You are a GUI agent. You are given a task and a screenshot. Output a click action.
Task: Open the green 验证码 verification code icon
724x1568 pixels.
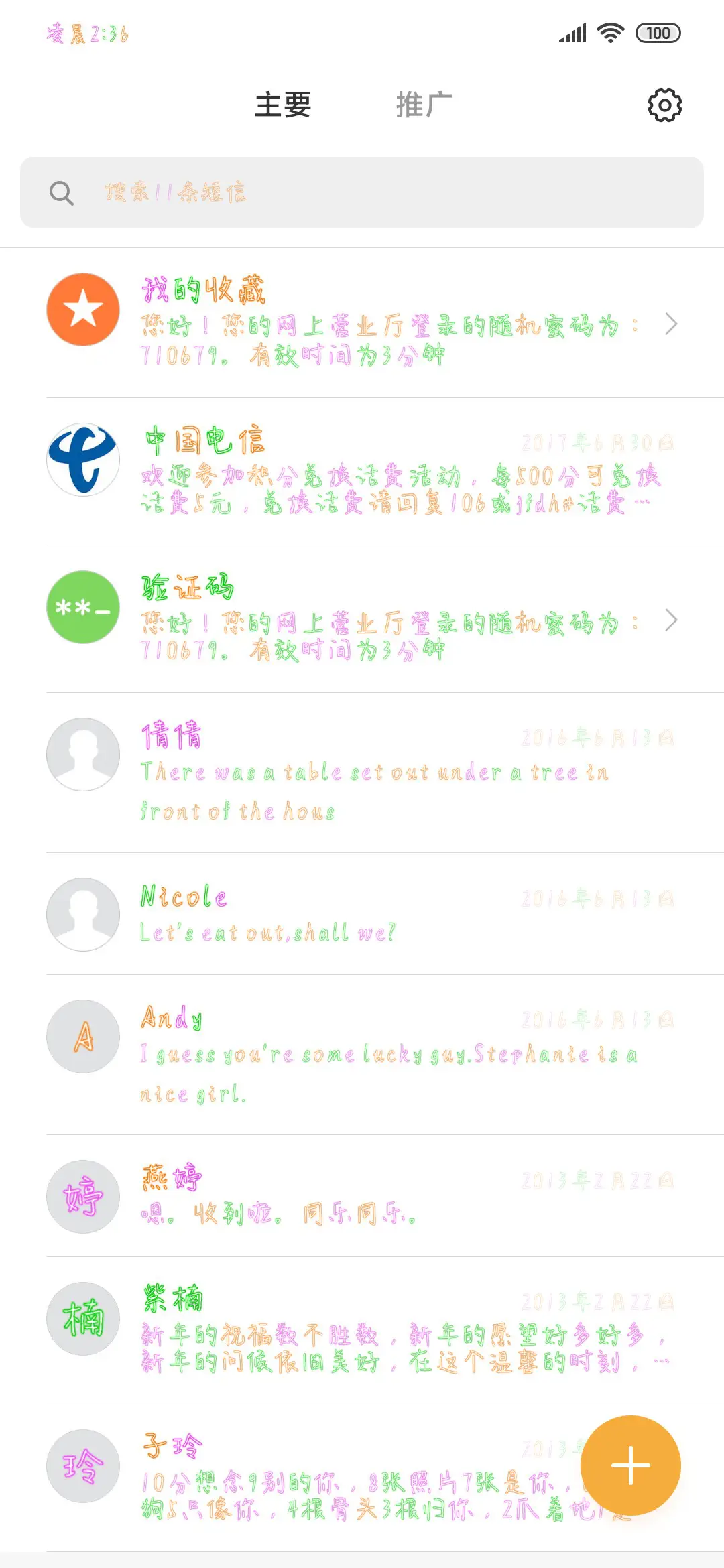point(83,608)
